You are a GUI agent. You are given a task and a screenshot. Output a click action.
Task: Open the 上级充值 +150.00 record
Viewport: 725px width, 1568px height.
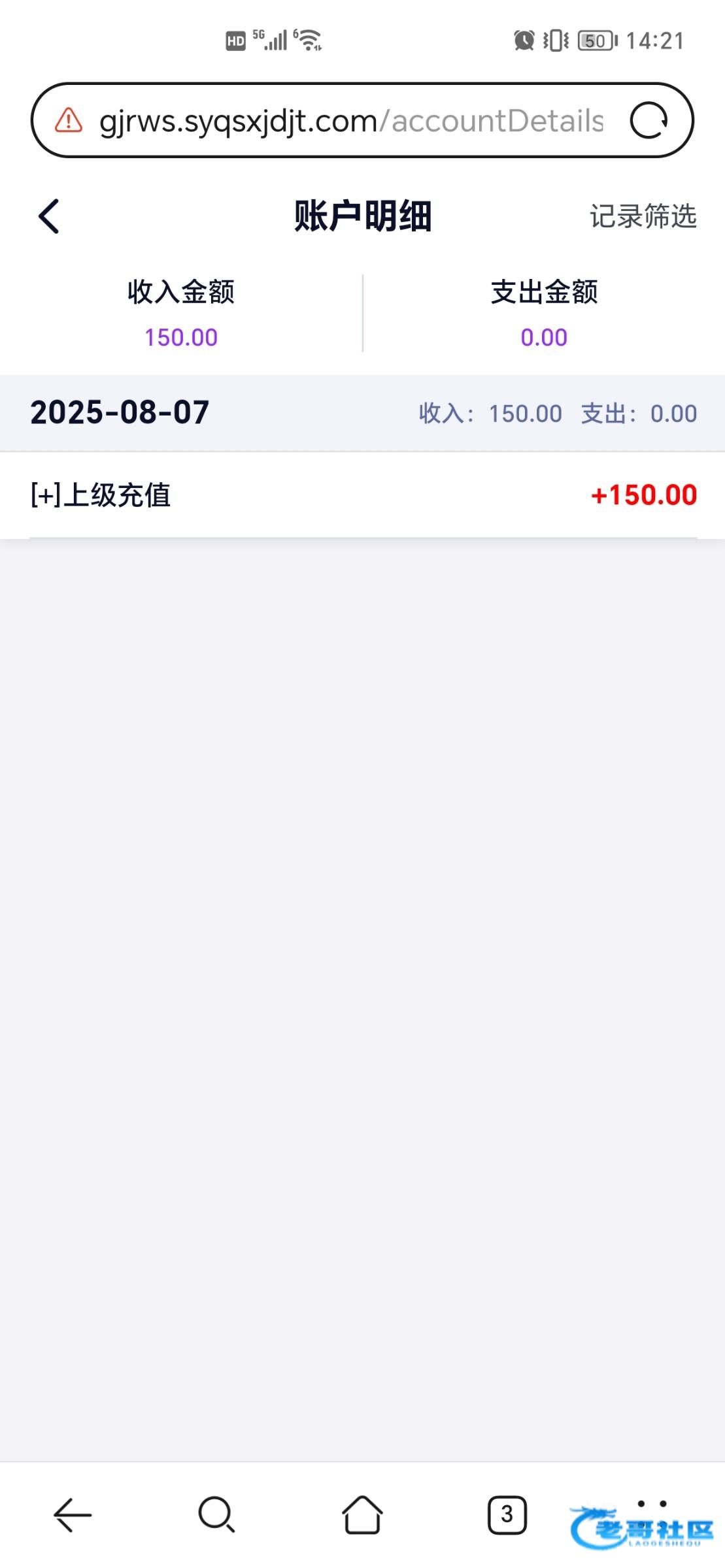point(363,495)
